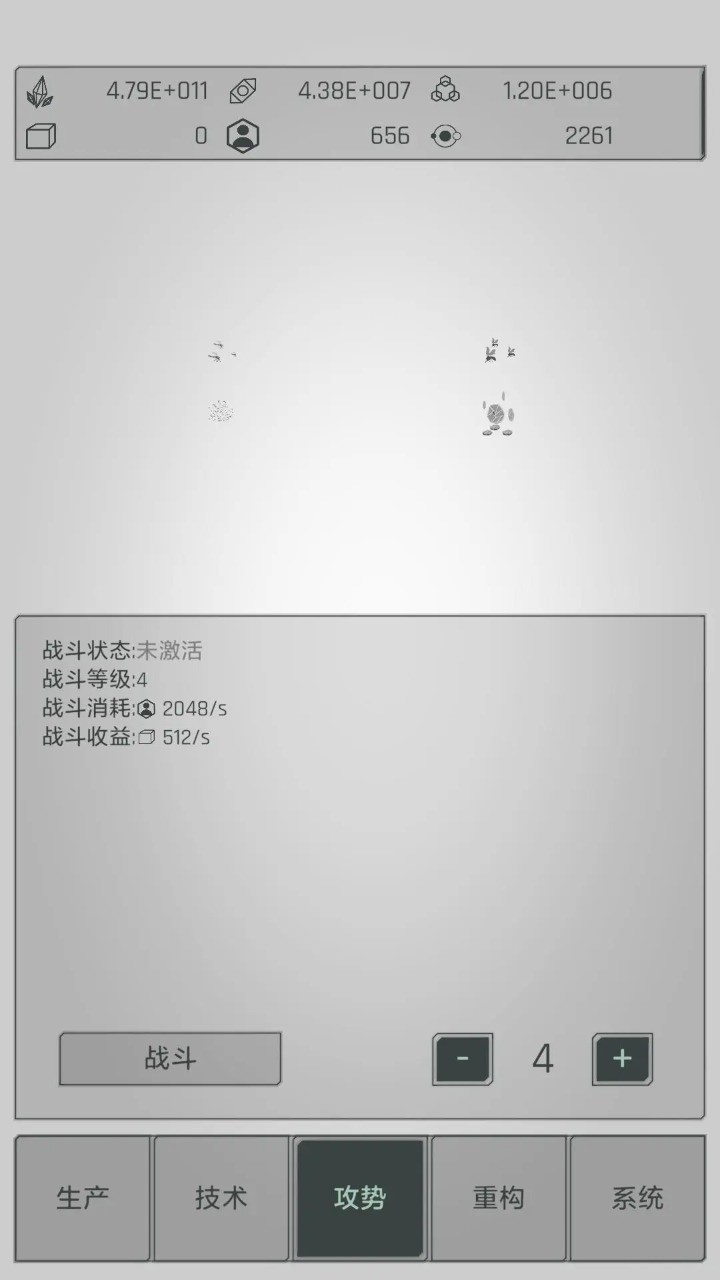Increase battle level with the plus button
Screen dimensions: 720x1280
(x=622, y=1058)
